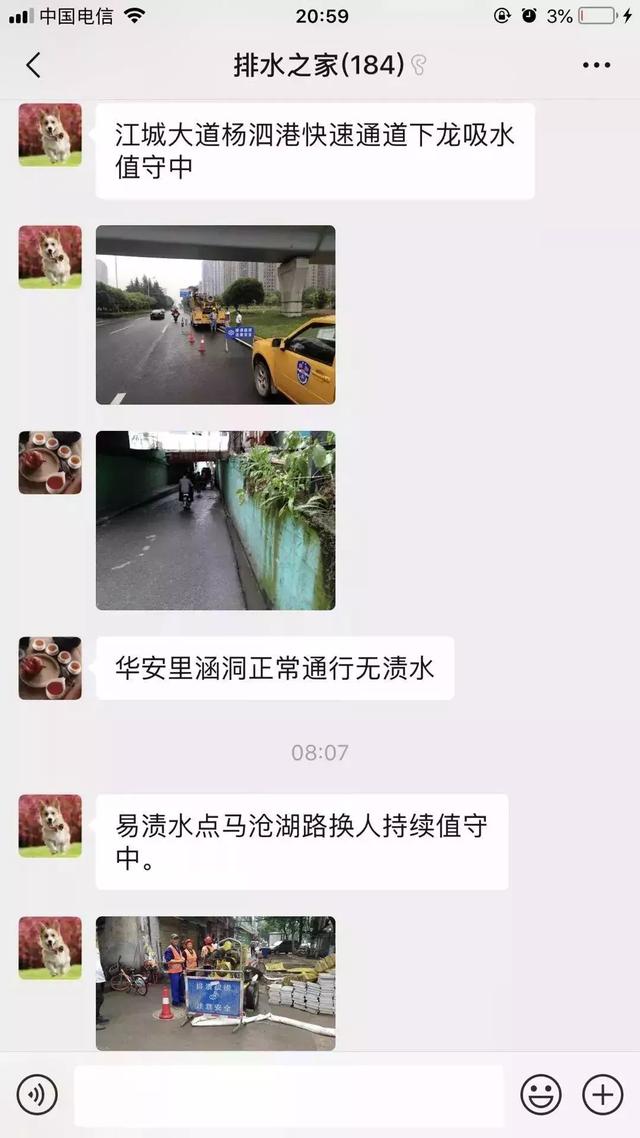Open tea set avatar beside 华安里涵洞 message
Screen dimensions: 640x1138
point(50,668)
